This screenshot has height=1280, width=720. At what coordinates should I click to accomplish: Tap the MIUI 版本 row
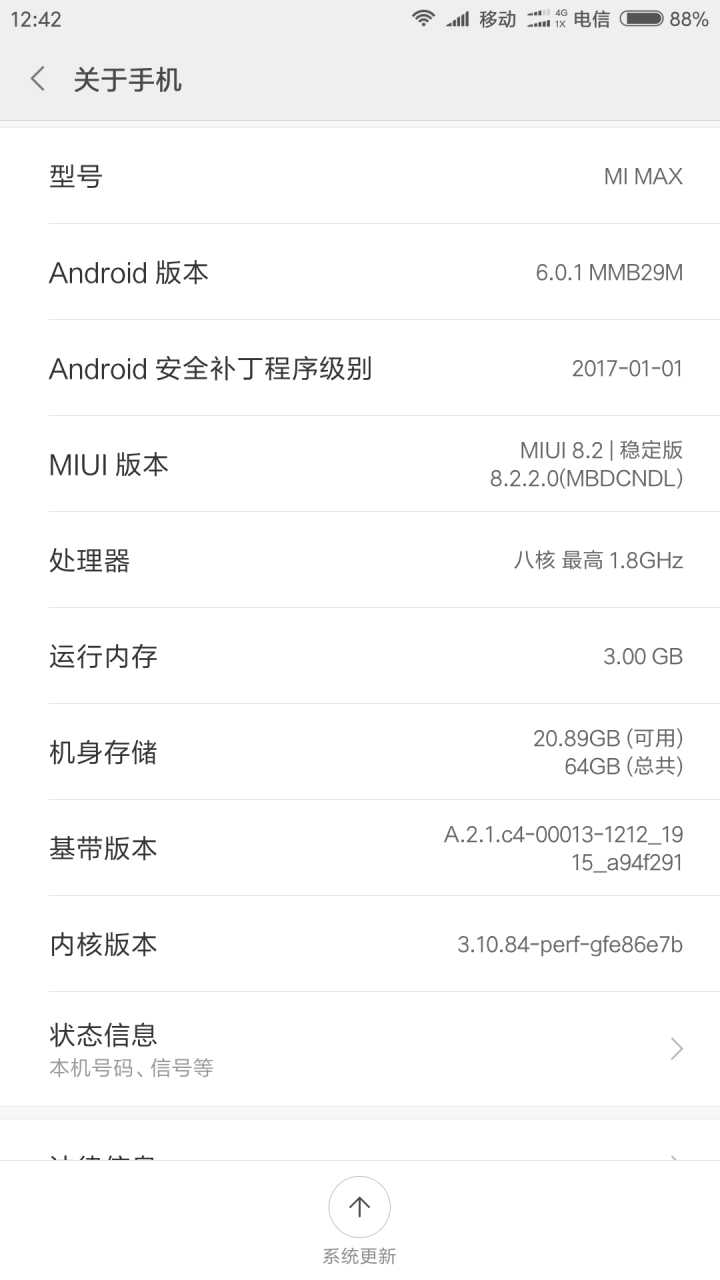click(360, 464)
